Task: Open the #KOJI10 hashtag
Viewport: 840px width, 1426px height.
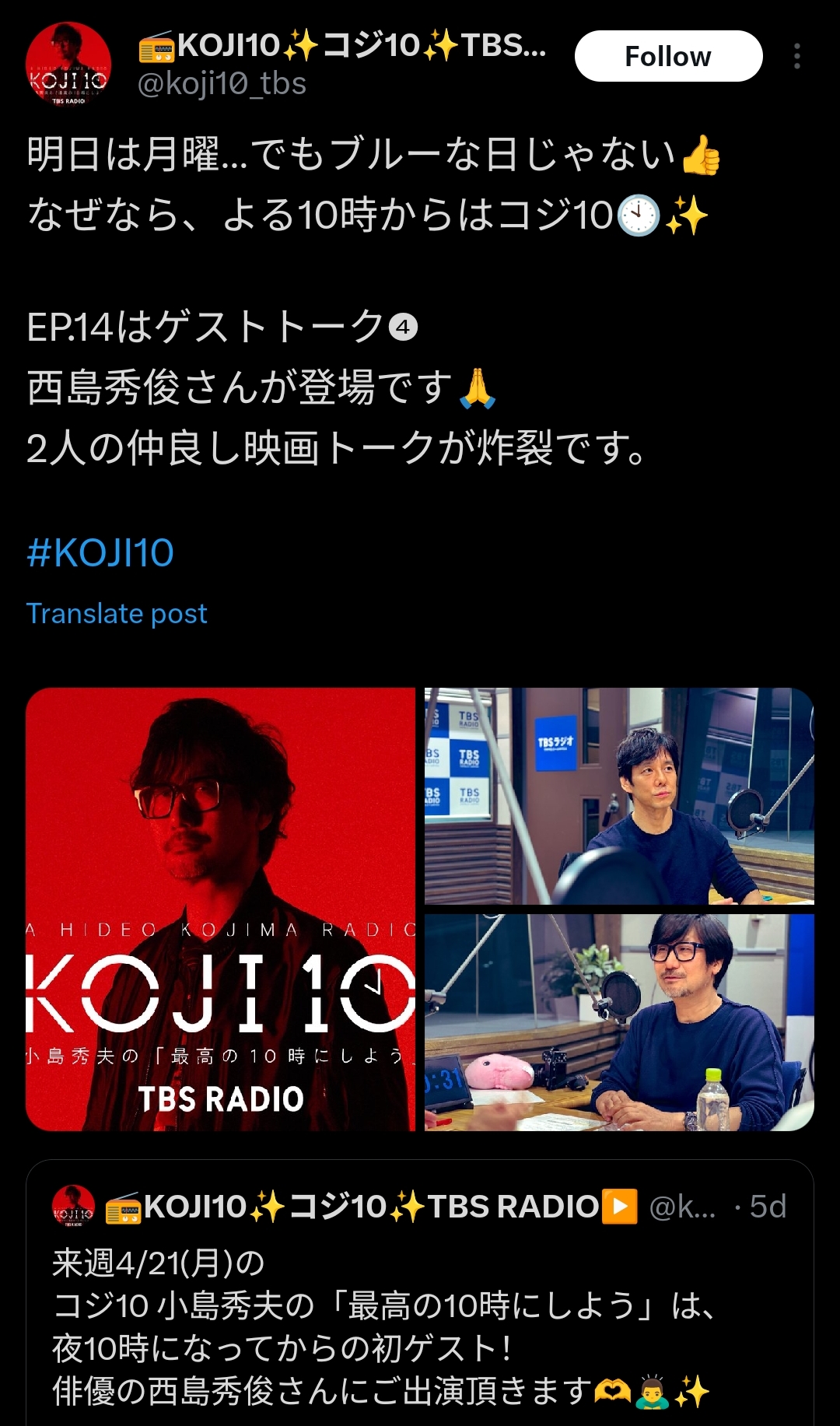Action: click(x=100, y=553)
